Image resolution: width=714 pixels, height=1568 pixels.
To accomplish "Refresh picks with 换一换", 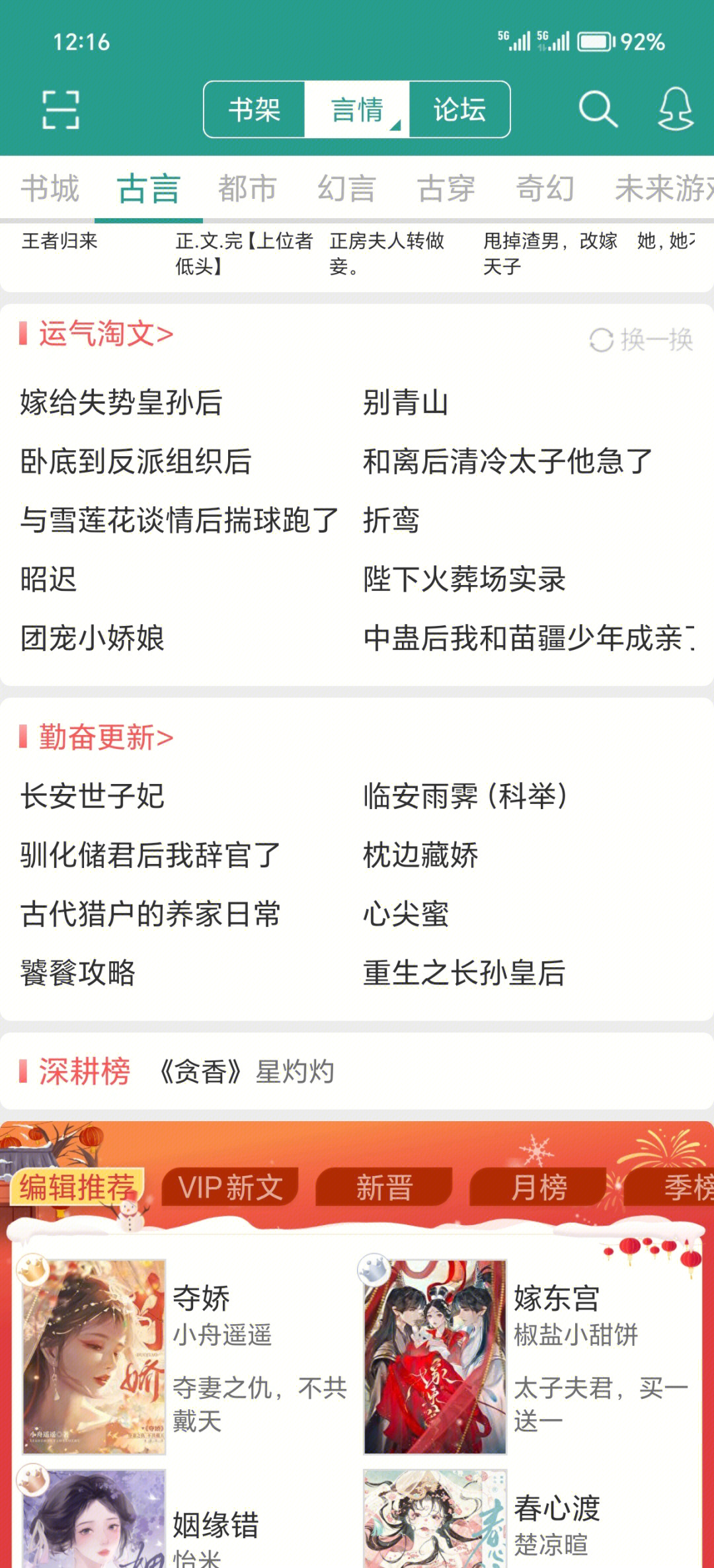I will 641,340.
